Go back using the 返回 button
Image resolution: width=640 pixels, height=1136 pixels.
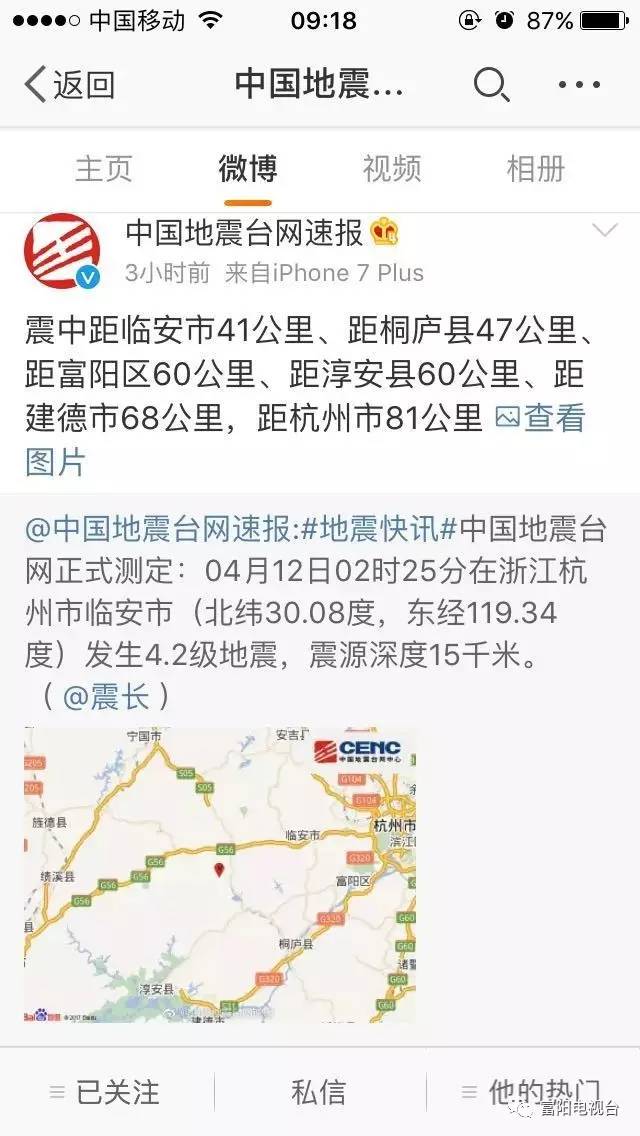70,86
